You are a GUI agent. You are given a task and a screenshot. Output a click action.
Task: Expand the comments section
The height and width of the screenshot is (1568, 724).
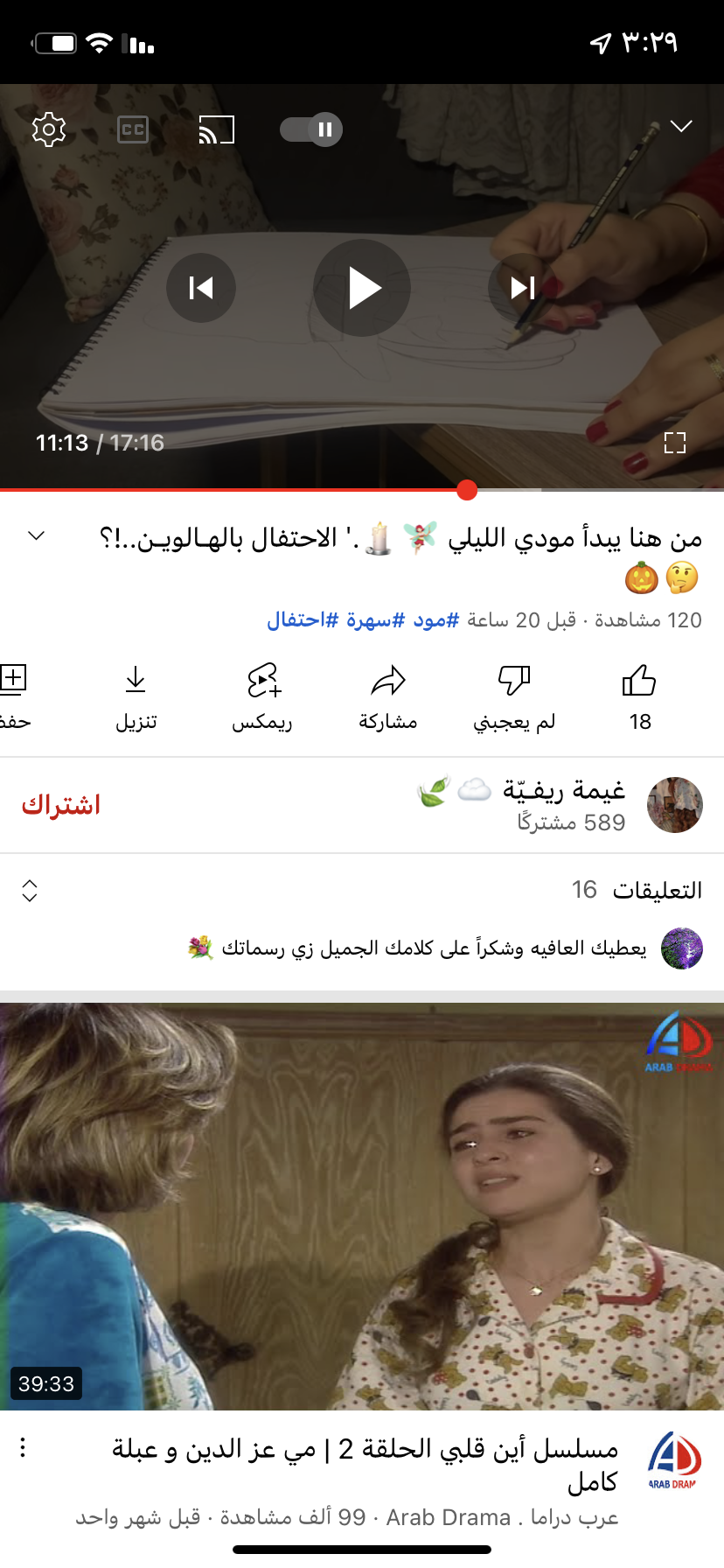pos(30,891)
